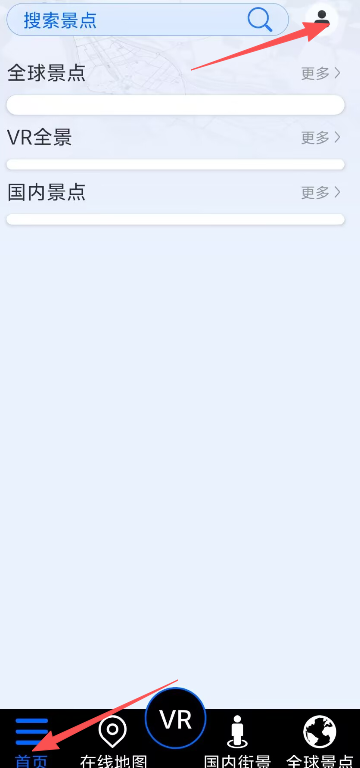Switch to the 国内街景 tab
This screenshot has height=768, width=360.
[237, 742]
